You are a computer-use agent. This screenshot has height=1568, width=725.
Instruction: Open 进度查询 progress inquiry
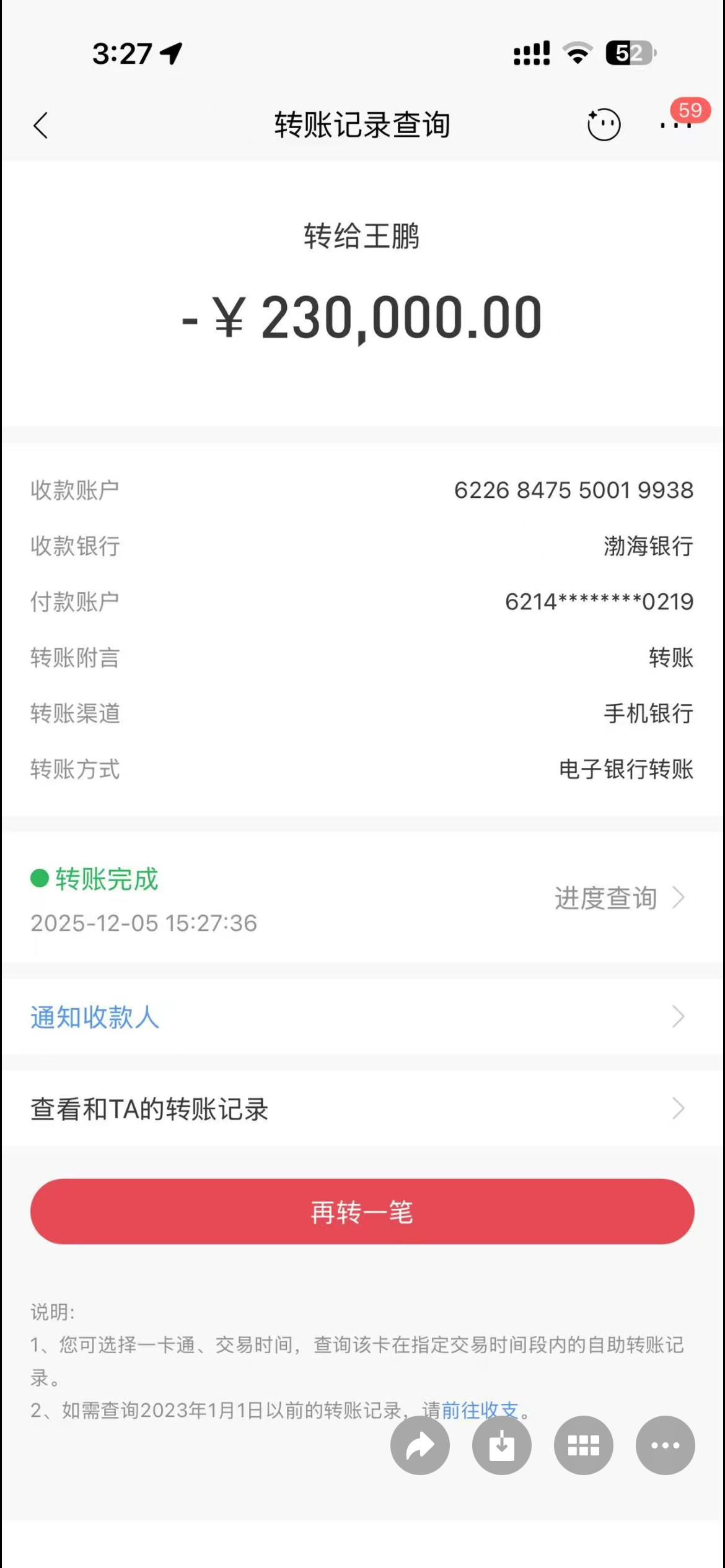coord(618,898)
